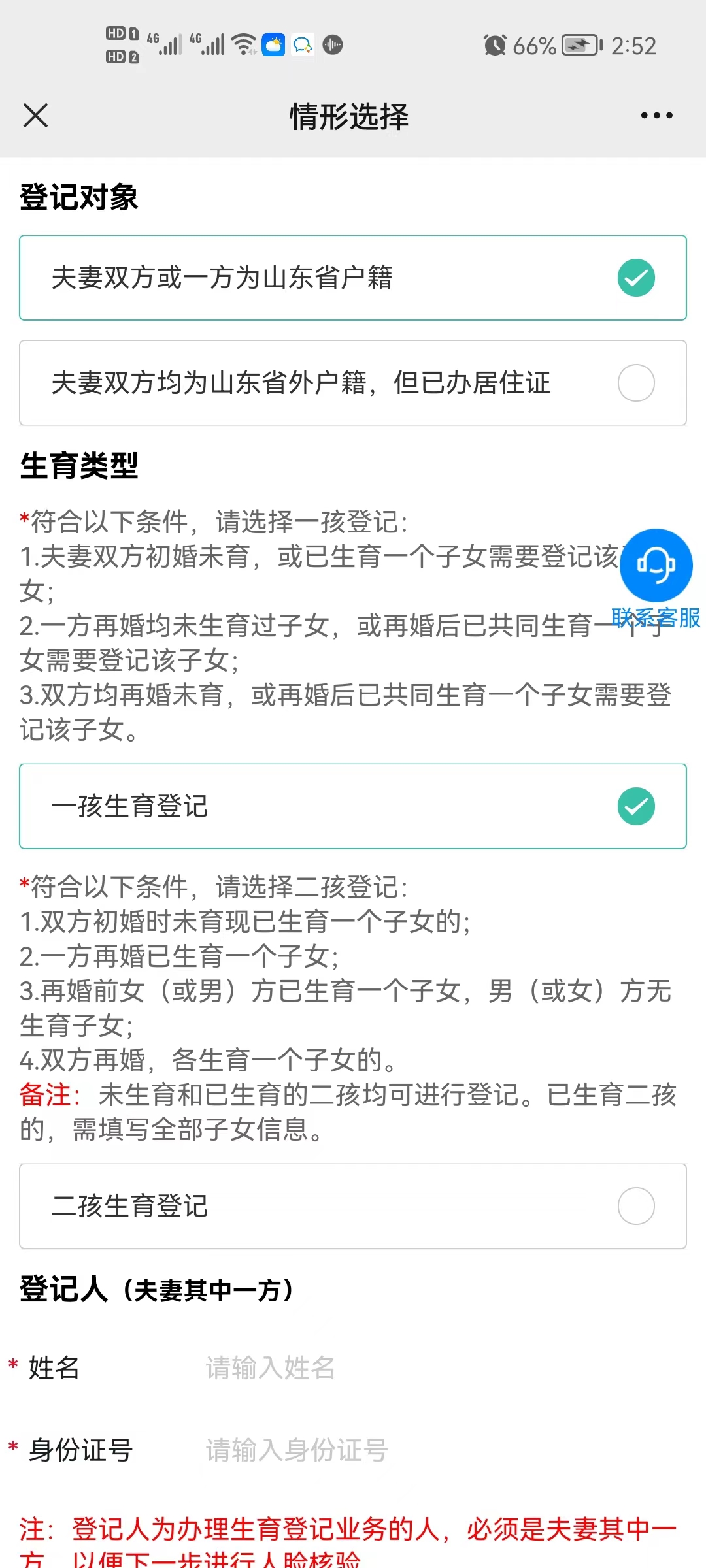Tap the 情形选择 page title
Image resolution: width=706 pixels, height=1568 pixels.
point(348,118)
